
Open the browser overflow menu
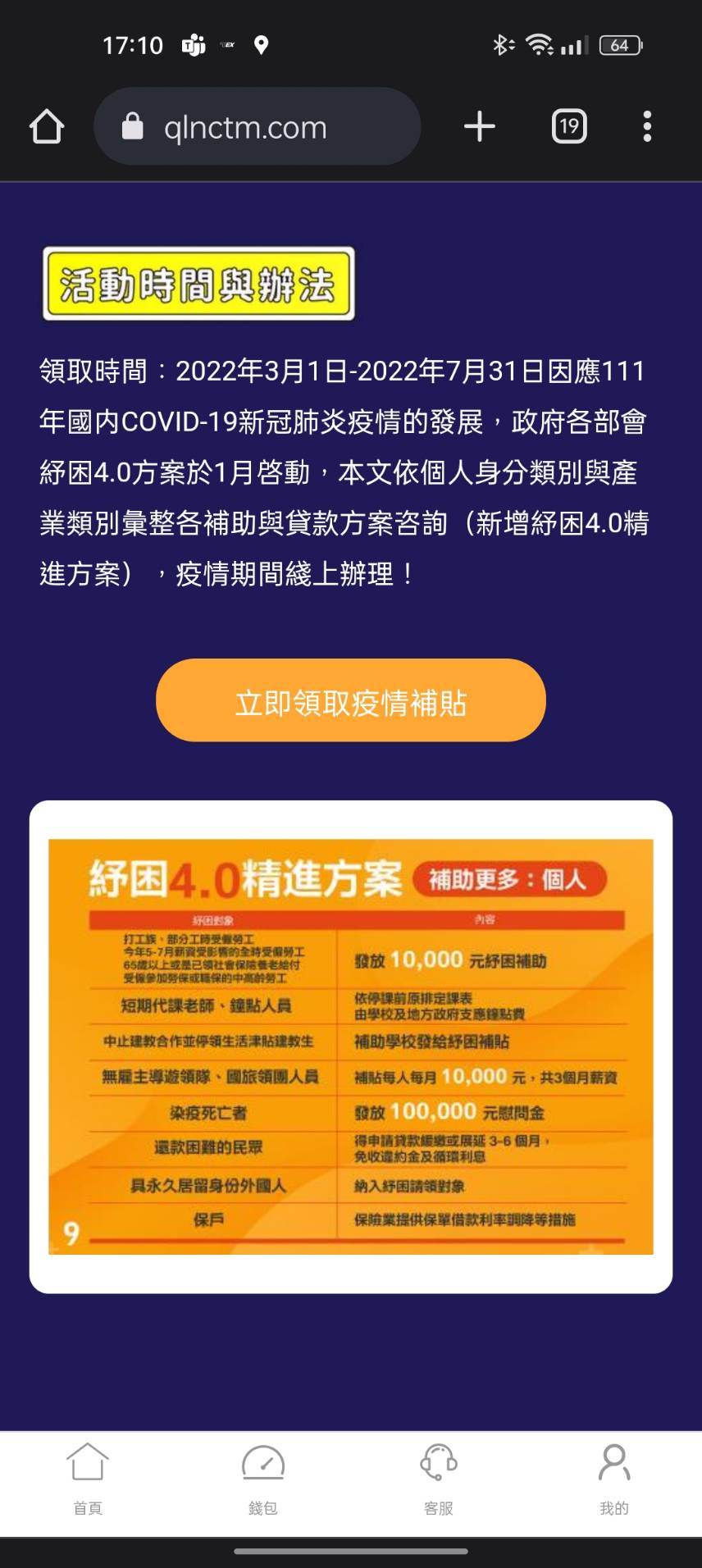coord(647,127)
